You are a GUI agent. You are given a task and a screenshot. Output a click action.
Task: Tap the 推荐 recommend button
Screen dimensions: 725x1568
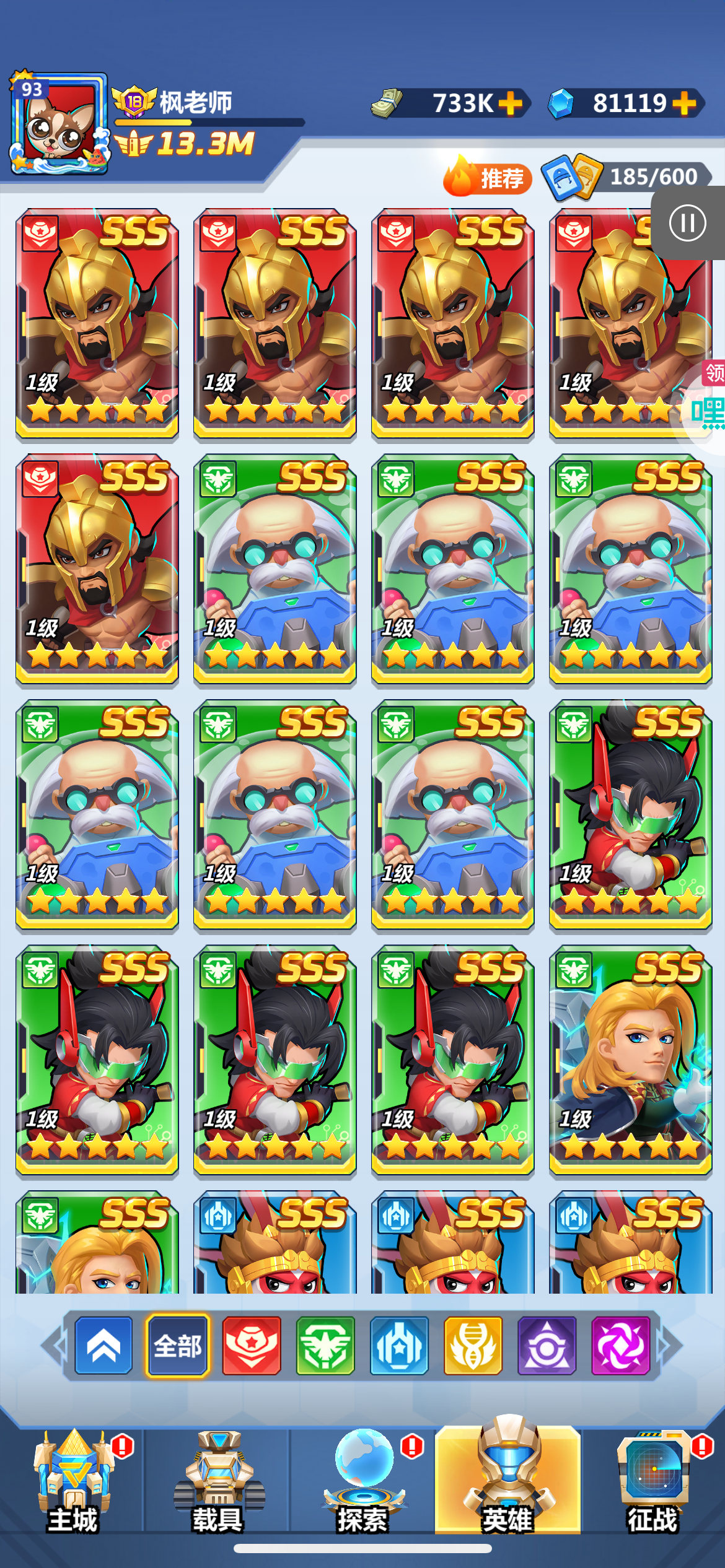coord(488,178)
